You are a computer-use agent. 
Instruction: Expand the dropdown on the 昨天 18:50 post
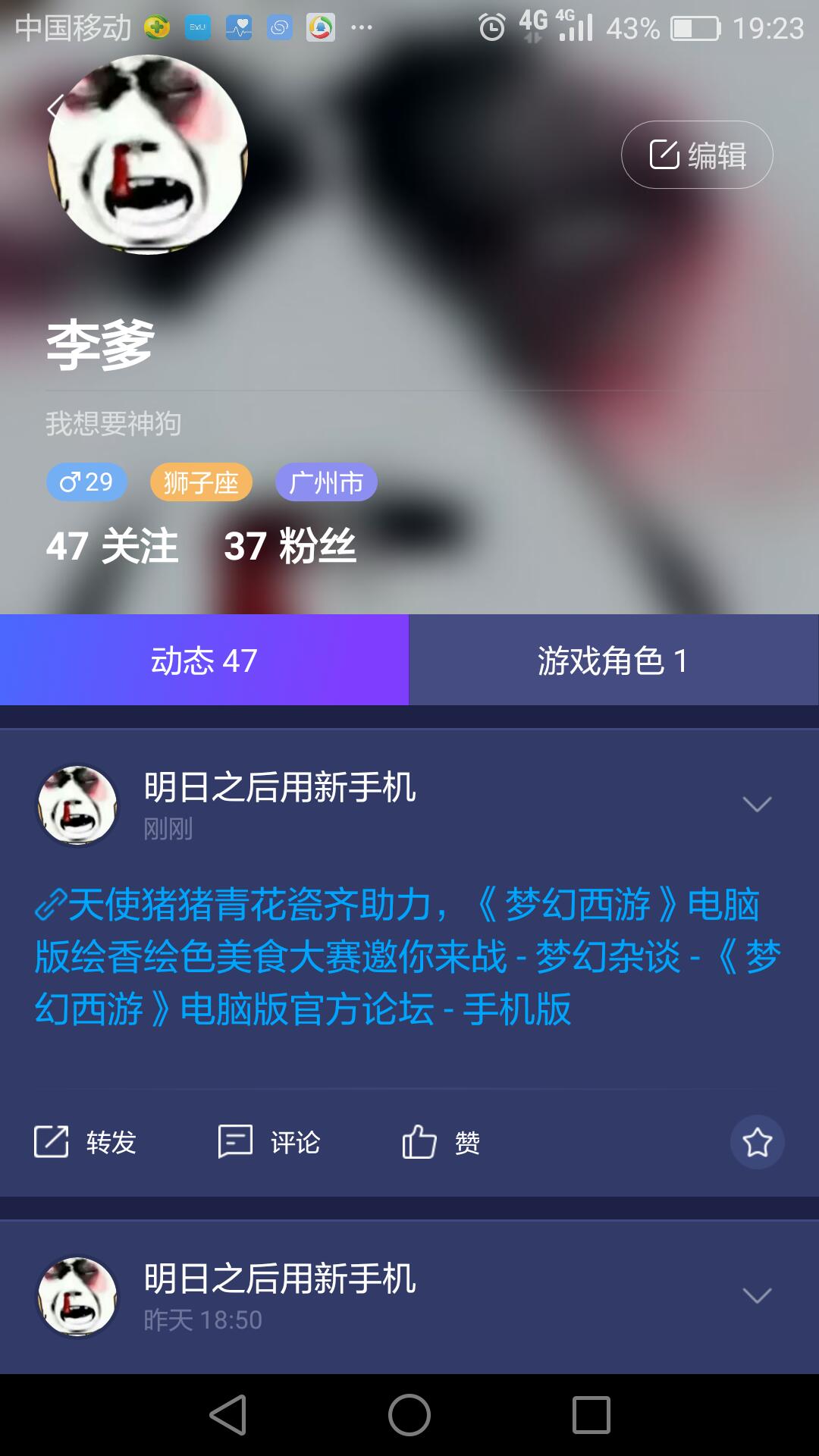pos(757,1295)
